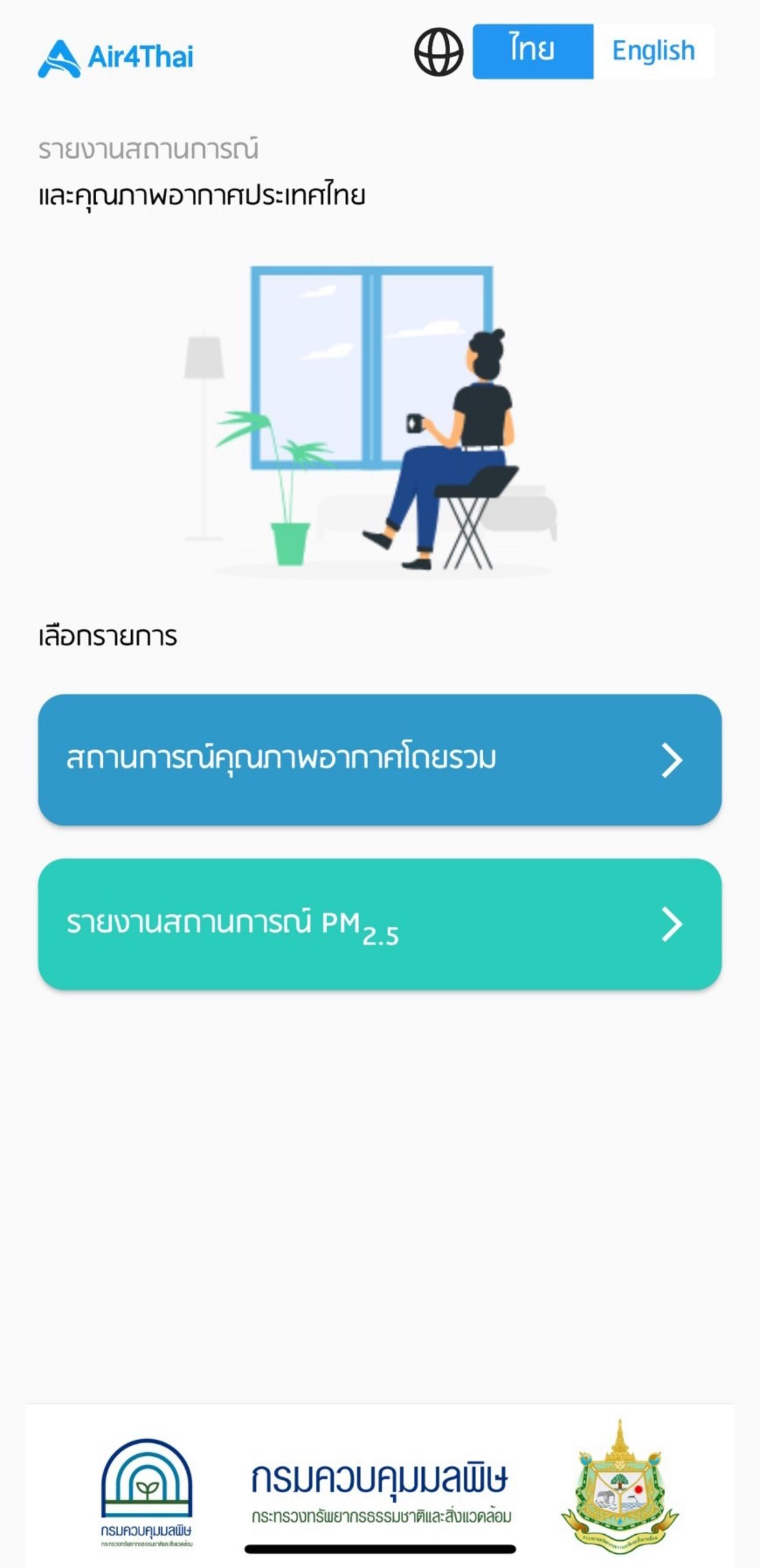This screenshot has height=1568, width=760.
Task: Open สถานการณ์คุณภาพอากาศโดยรวม overview
Action: (x=379, y=759)
